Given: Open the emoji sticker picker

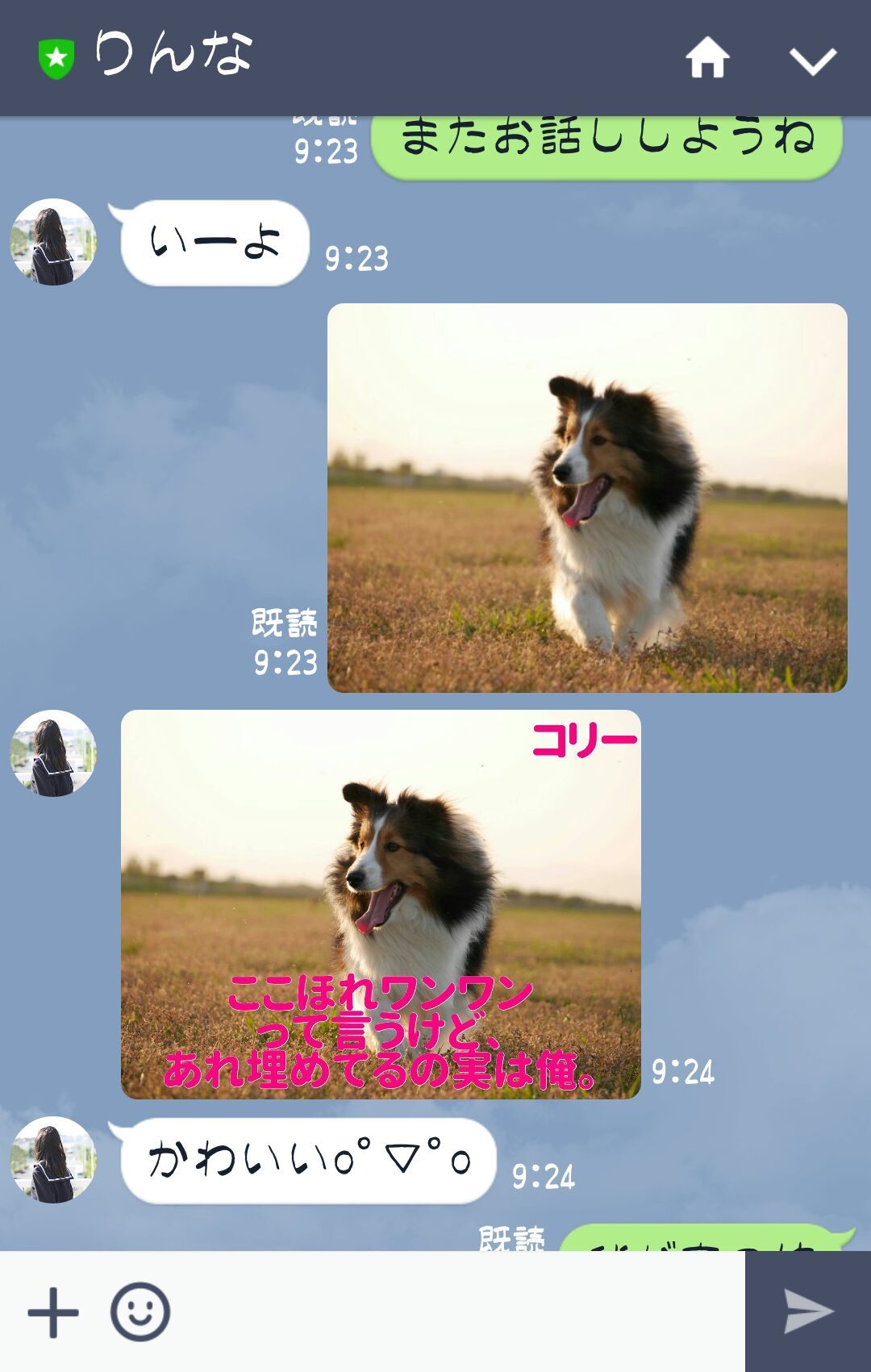Looking at the screenshot, I should tap(140, 1312).
